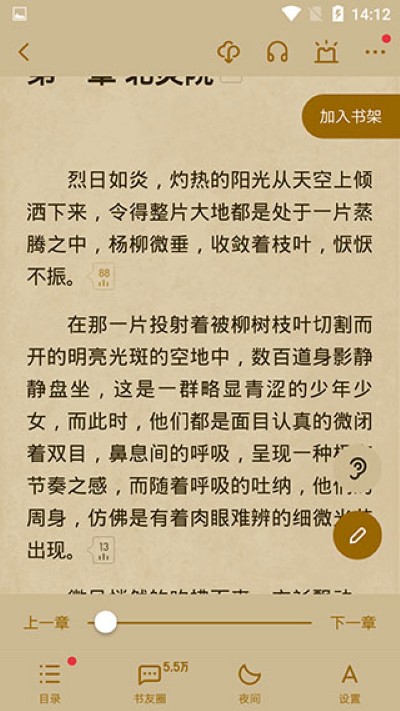The width and height of the screenshot is (400, 711).
Task: Start audiobook listening with headphones icon
Action: click(277, 52)
